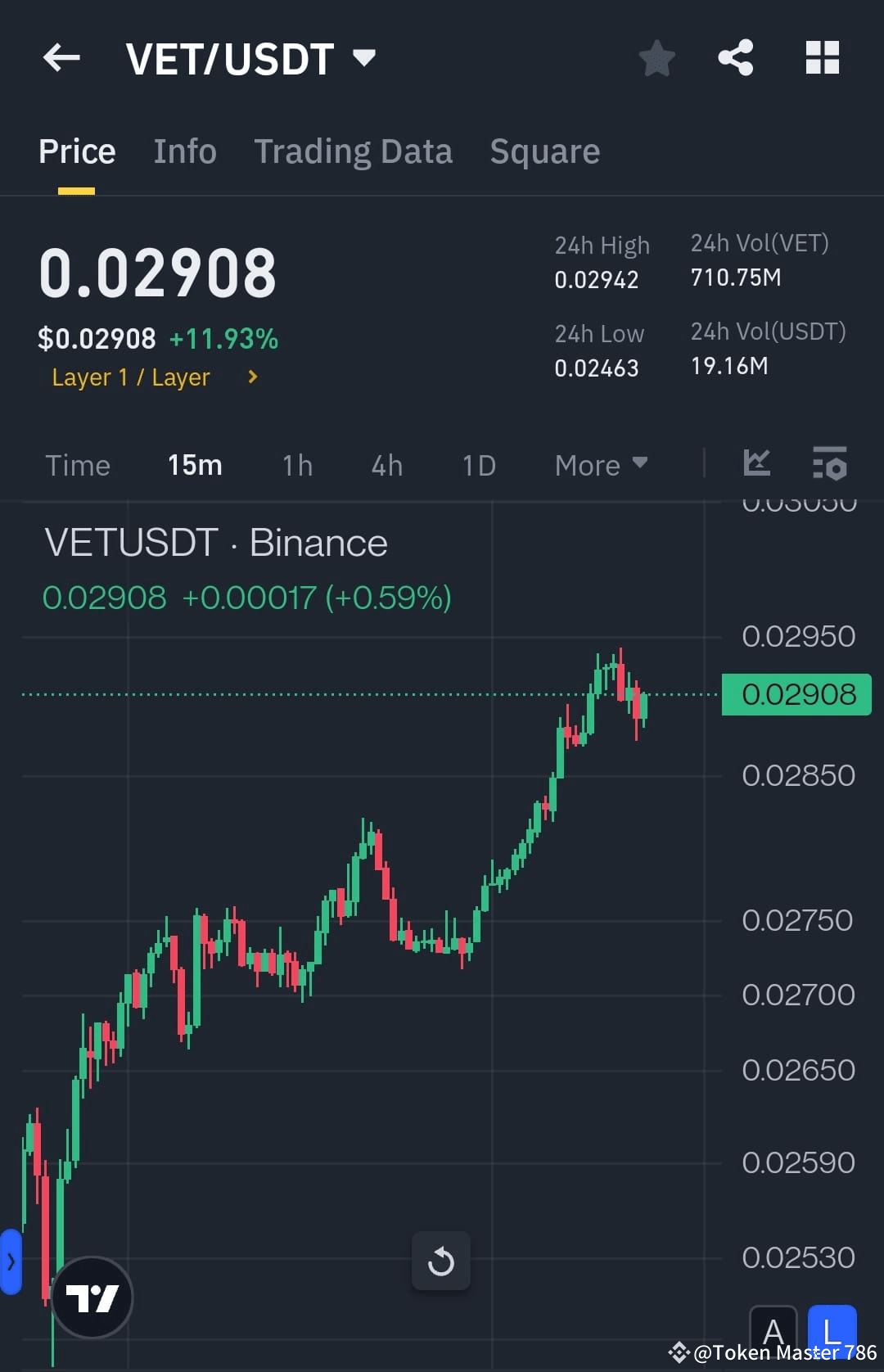Select the 1D chart interval
The image size is (884, 1372).
pos(478,464)
